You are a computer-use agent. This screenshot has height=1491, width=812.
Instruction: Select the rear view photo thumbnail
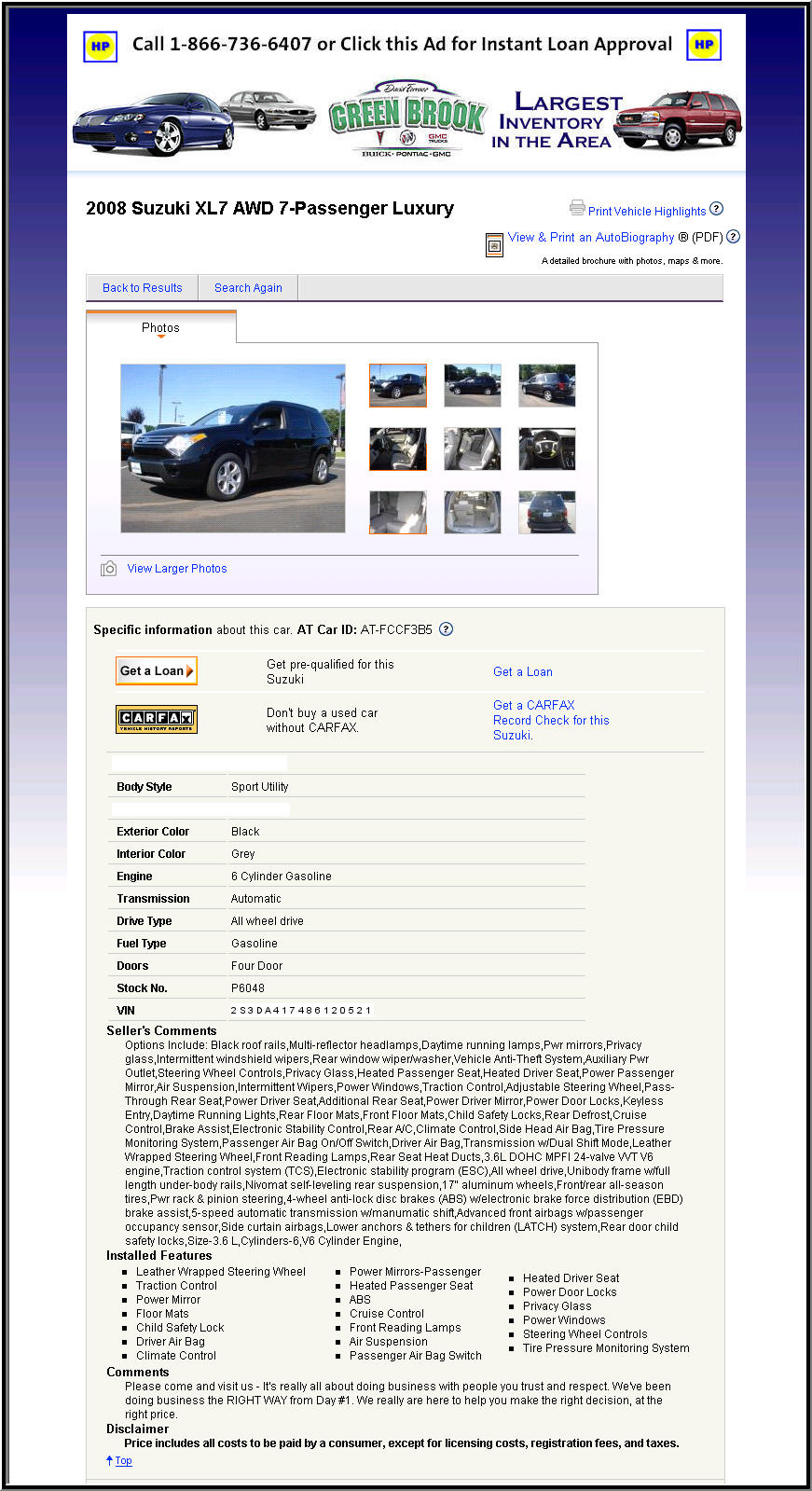point(546,512)
